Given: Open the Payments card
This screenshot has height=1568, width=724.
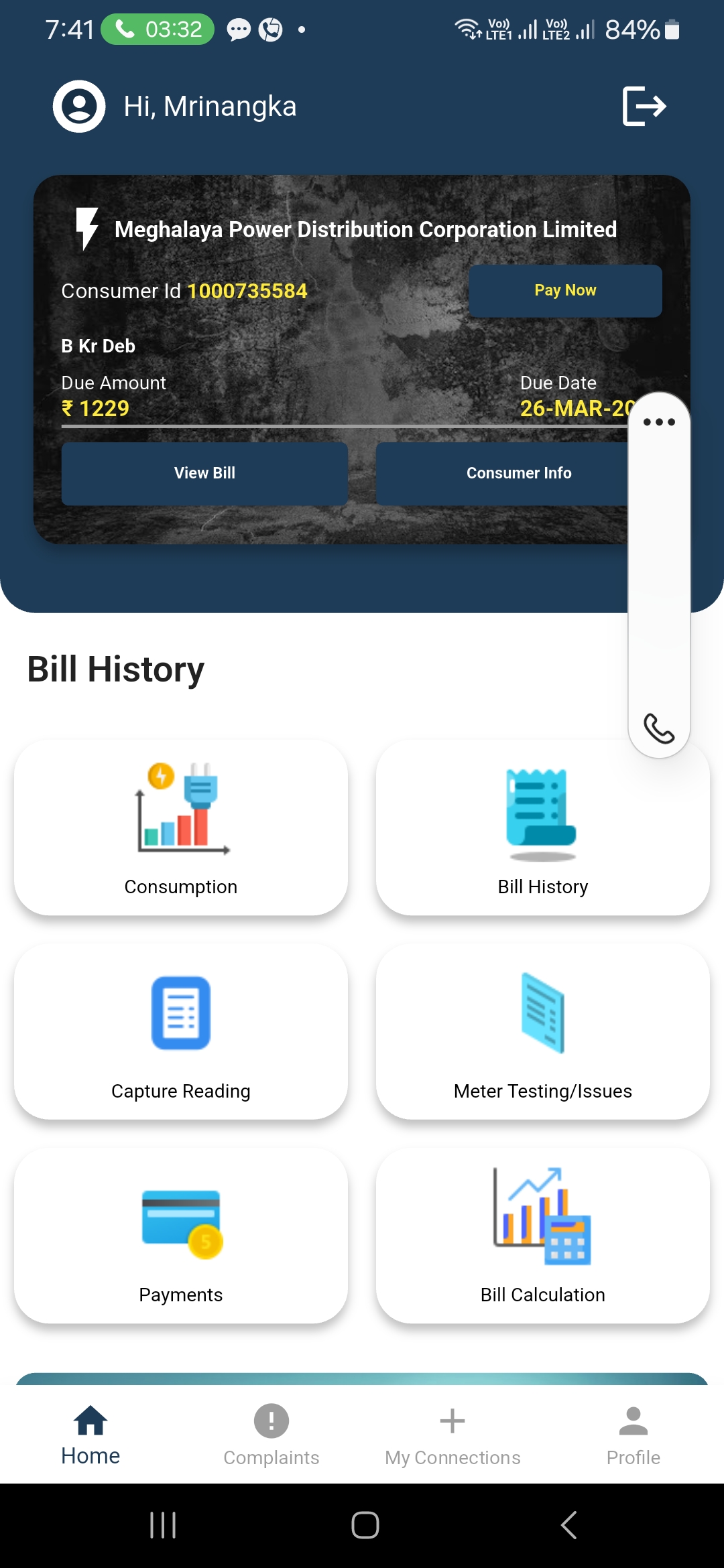Looking at the screenshot, I should [x=181, y=1236].
